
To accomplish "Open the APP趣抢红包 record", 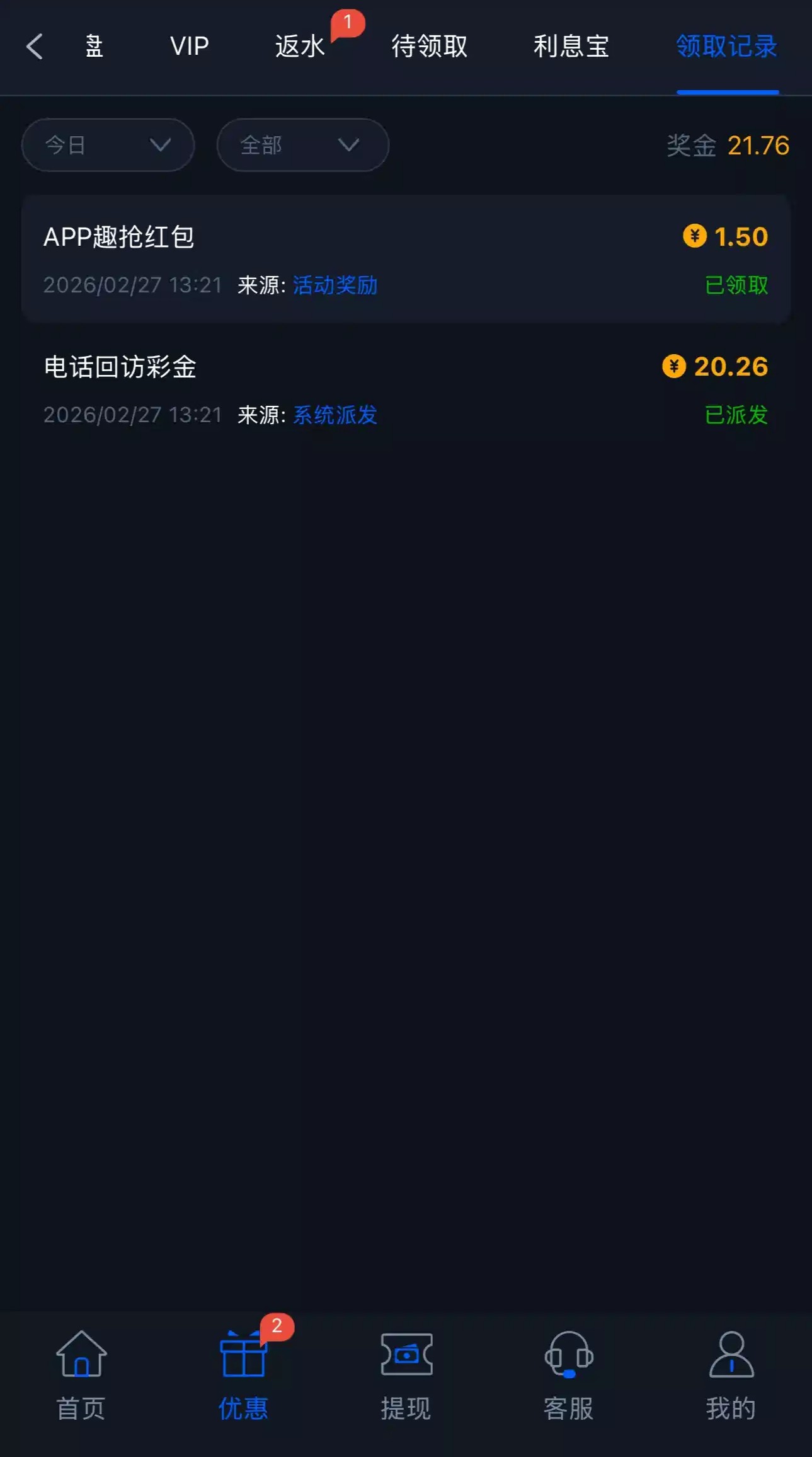I will click(x=406, y=259).
